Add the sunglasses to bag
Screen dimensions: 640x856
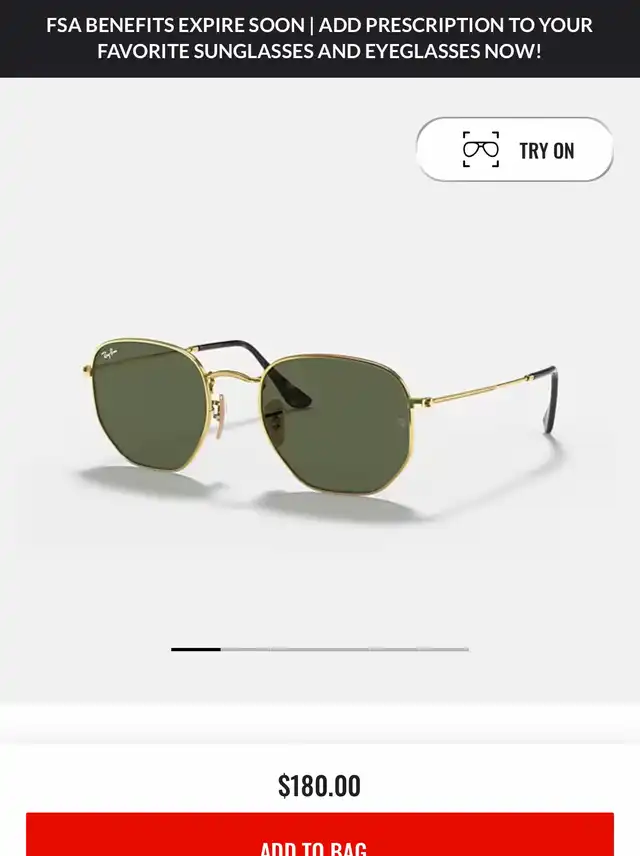319,838
